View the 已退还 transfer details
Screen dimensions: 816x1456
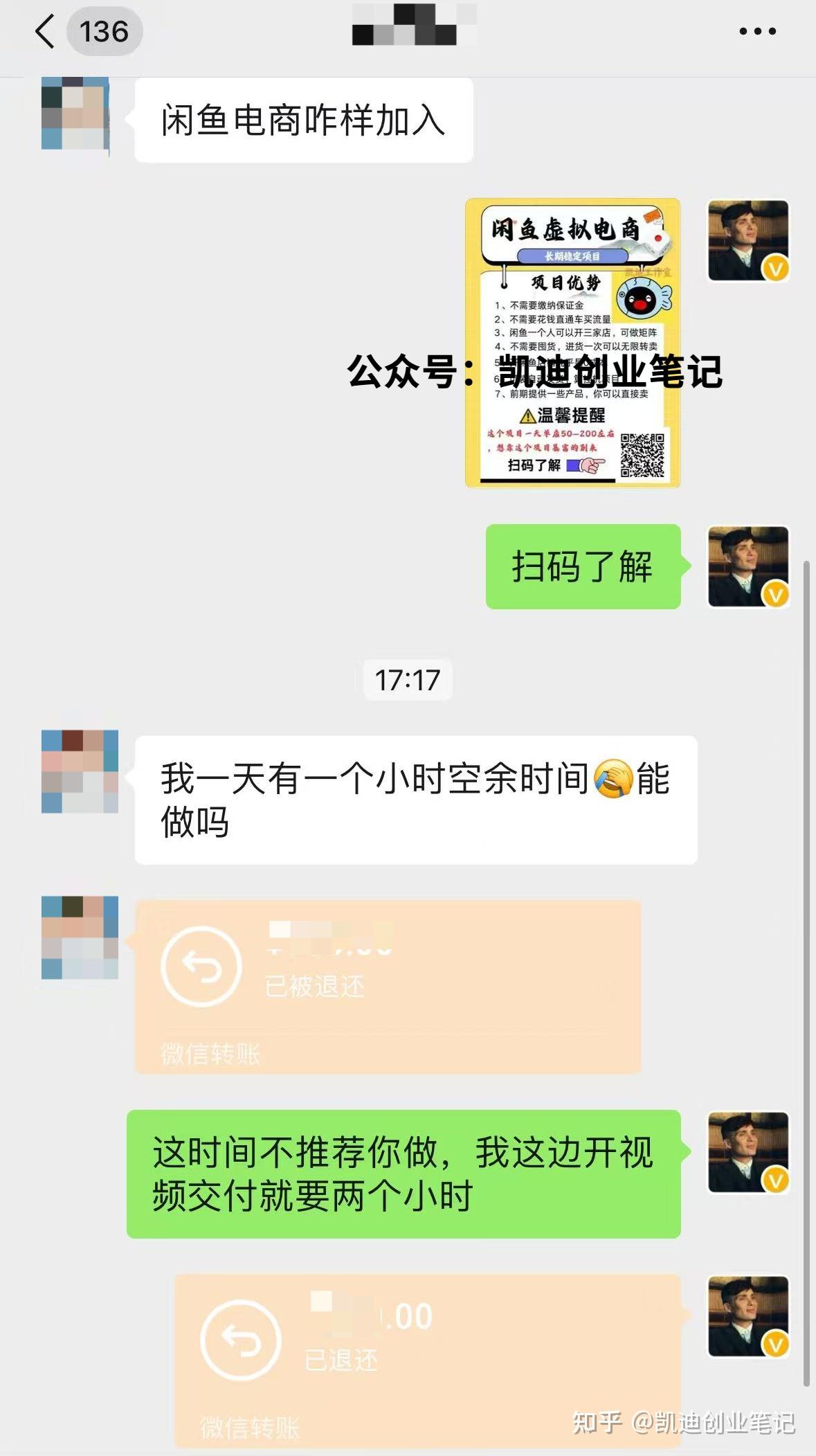pyautogui.click(x=427, y=1359)
